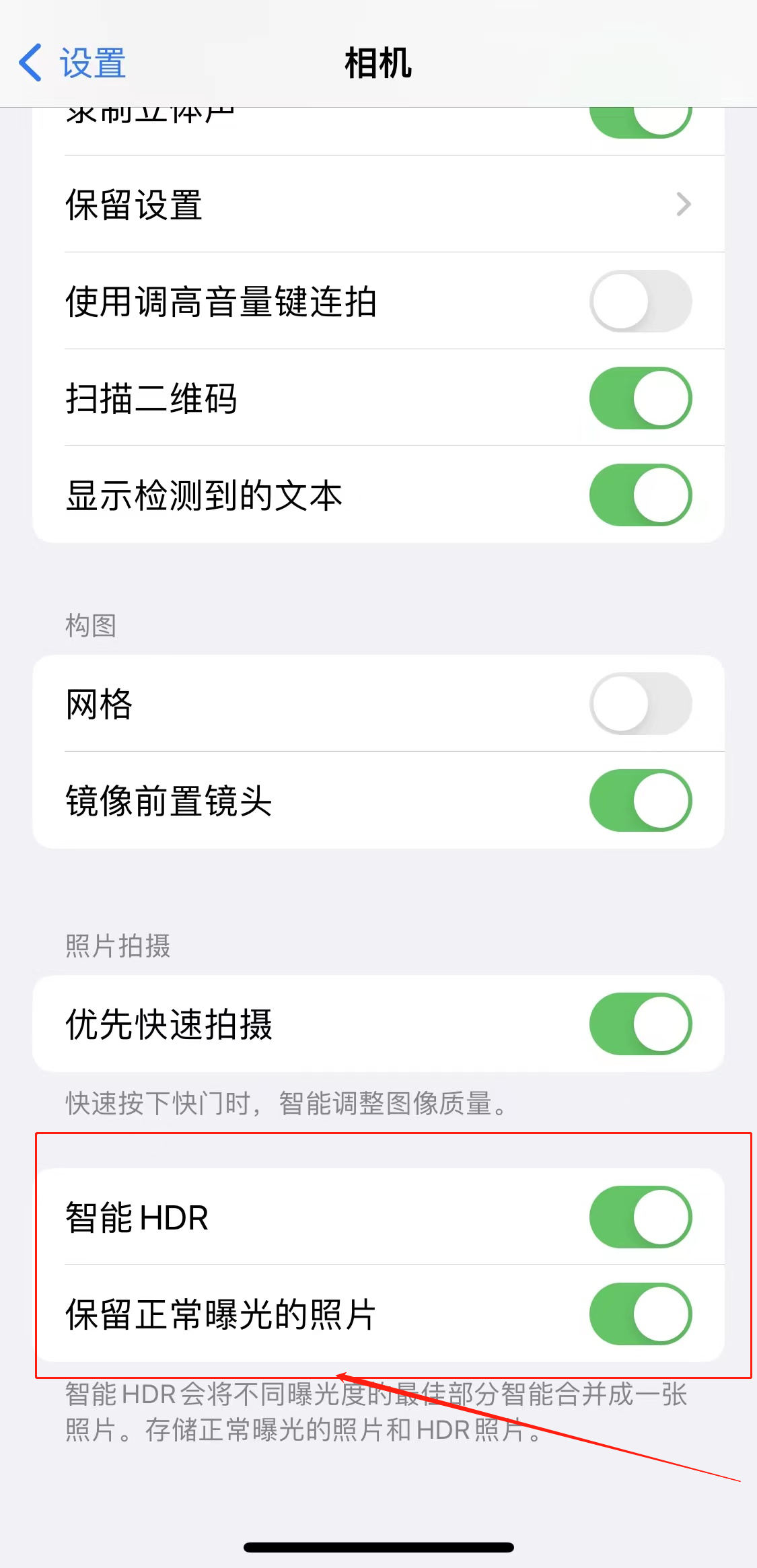Toggle off 镜像前置镜头
Image resolution: width=757 pixels, height=1568 pixels.
tap(640, 800)
